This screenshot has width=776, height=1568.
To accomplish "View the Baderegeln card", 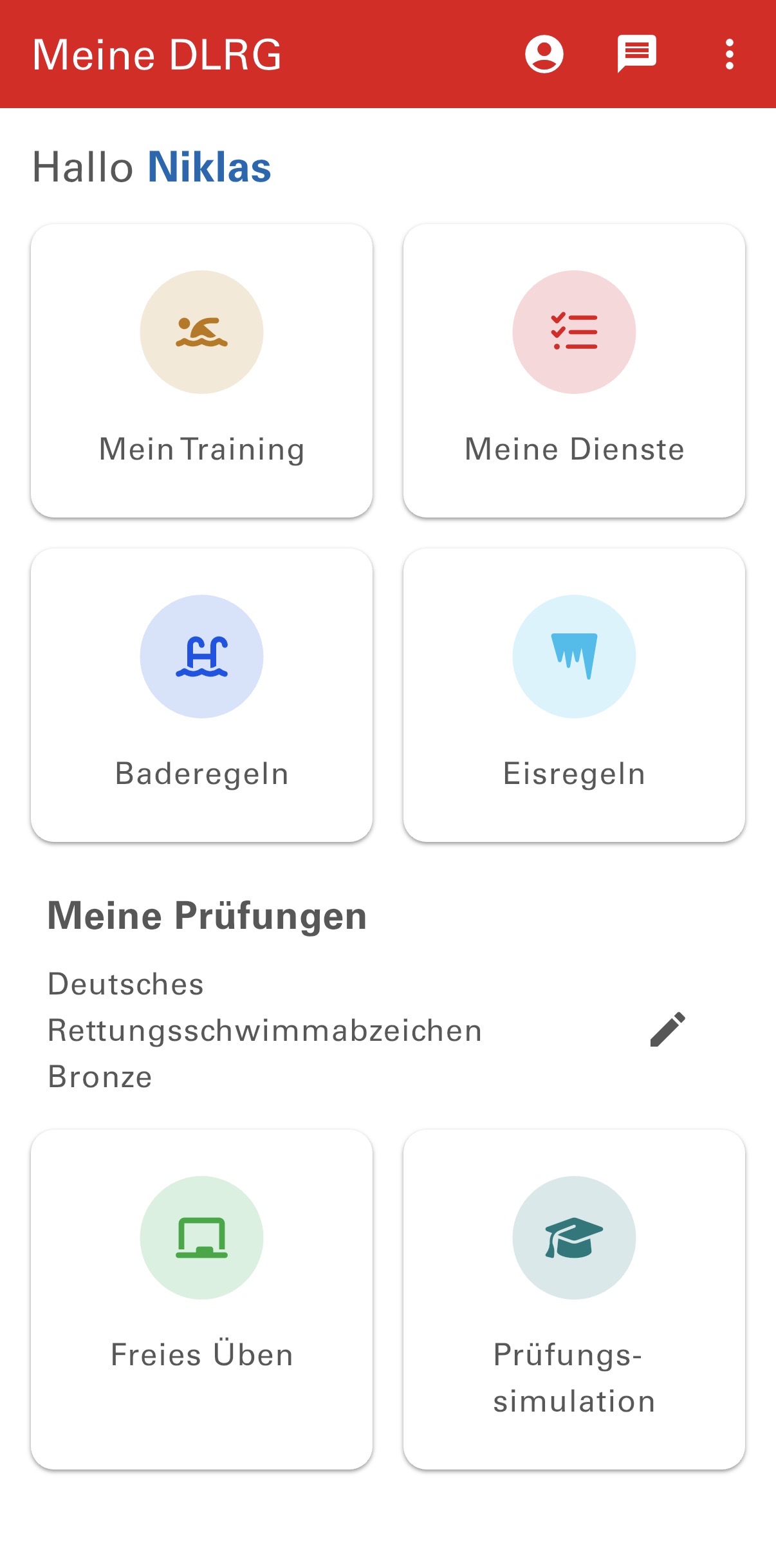I will (x=202, y=695).
